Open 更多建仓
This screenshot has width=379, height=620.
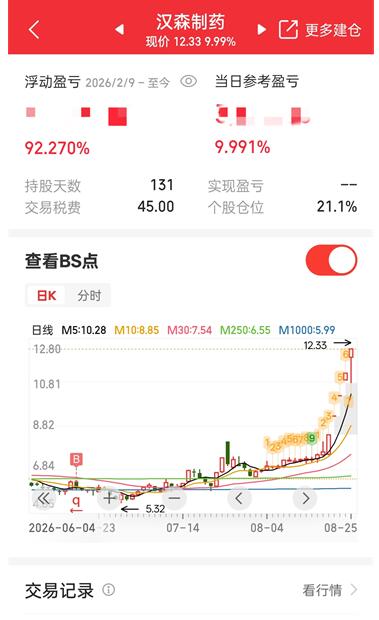click(333, 30)
